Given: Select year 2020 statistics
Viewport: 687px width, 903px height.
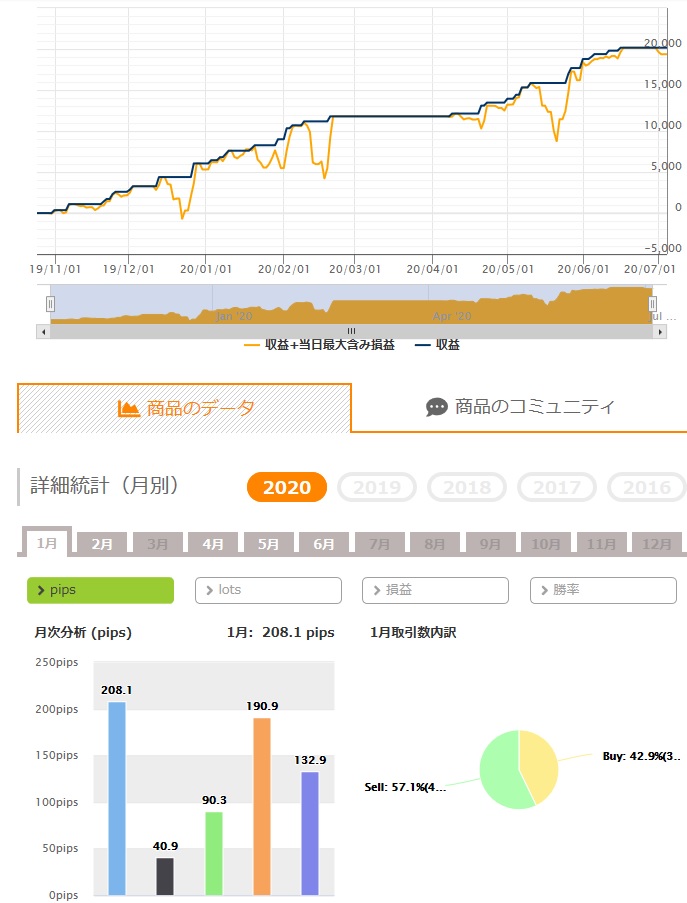Looking at the screenshot, I should pos(286,487).
